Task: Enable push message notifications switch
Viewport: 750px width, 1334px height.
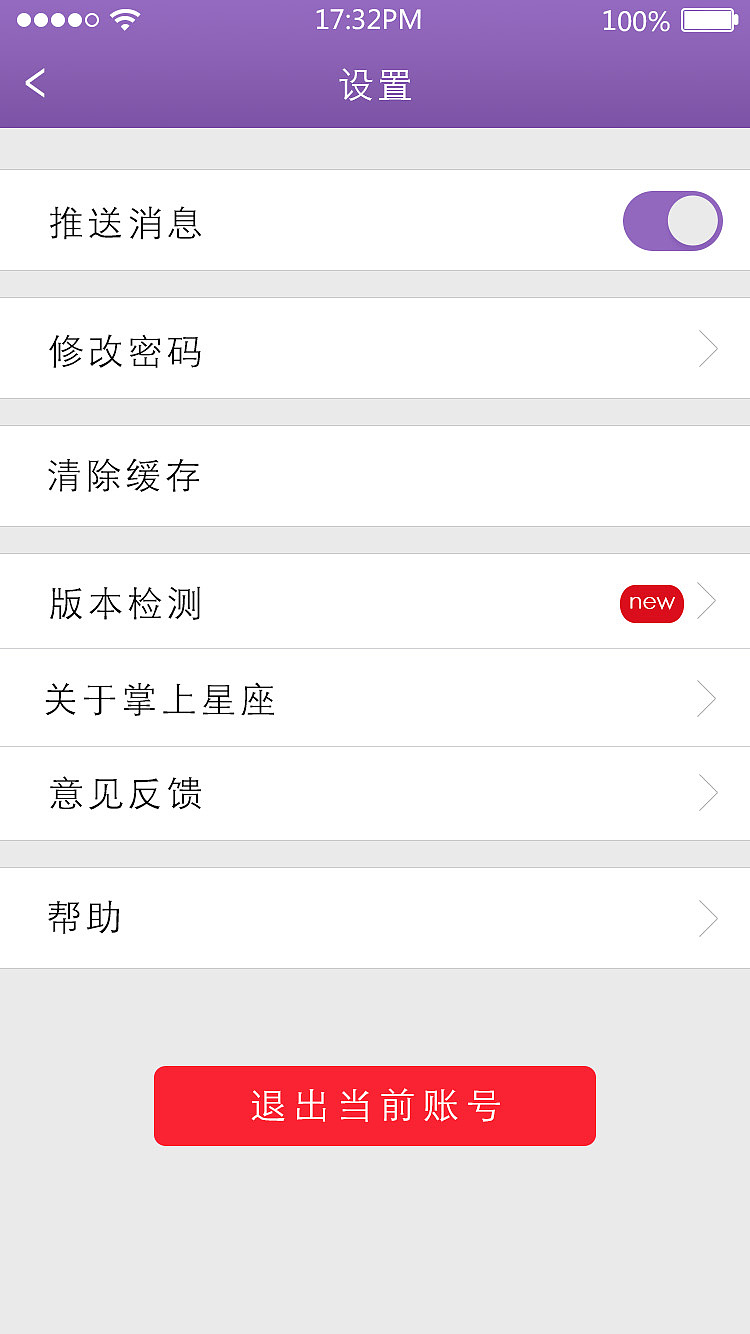Action: [x=672, y=221]
